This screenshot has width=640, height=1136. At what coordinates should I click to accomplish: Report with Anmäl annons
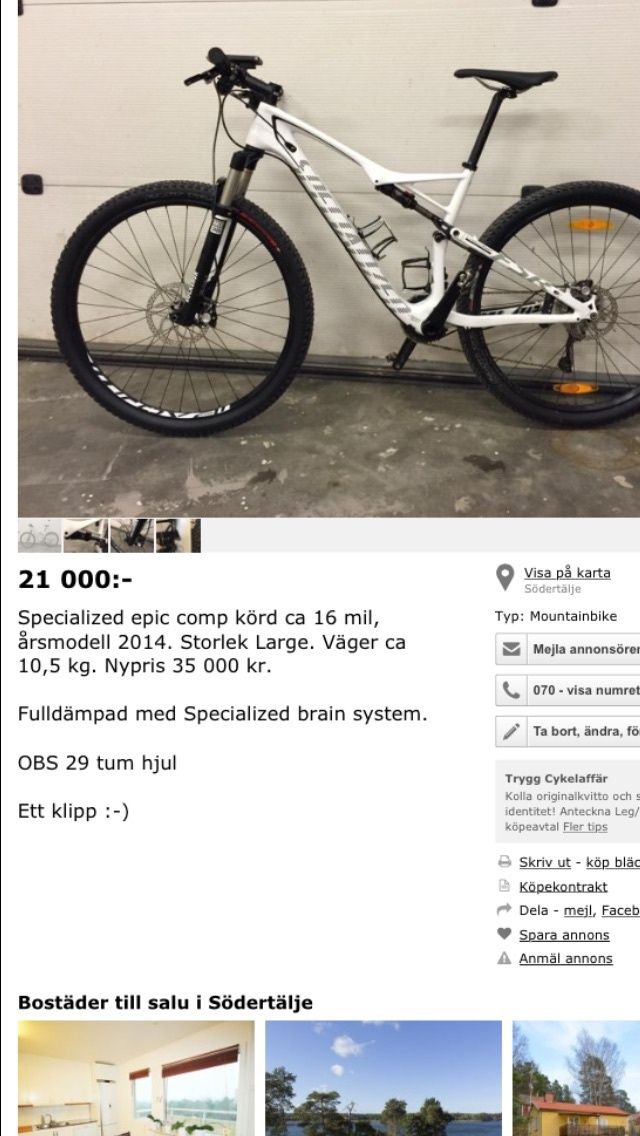[565, 958]
